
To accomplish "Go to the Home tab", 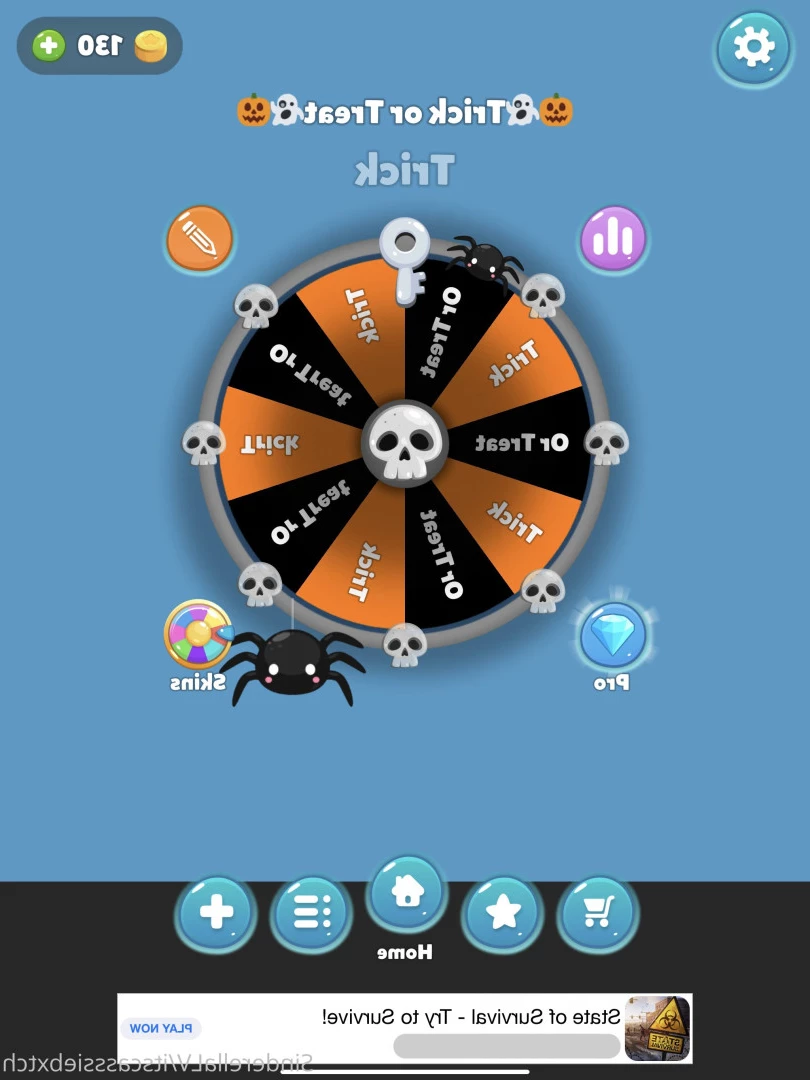I will 406,893.
